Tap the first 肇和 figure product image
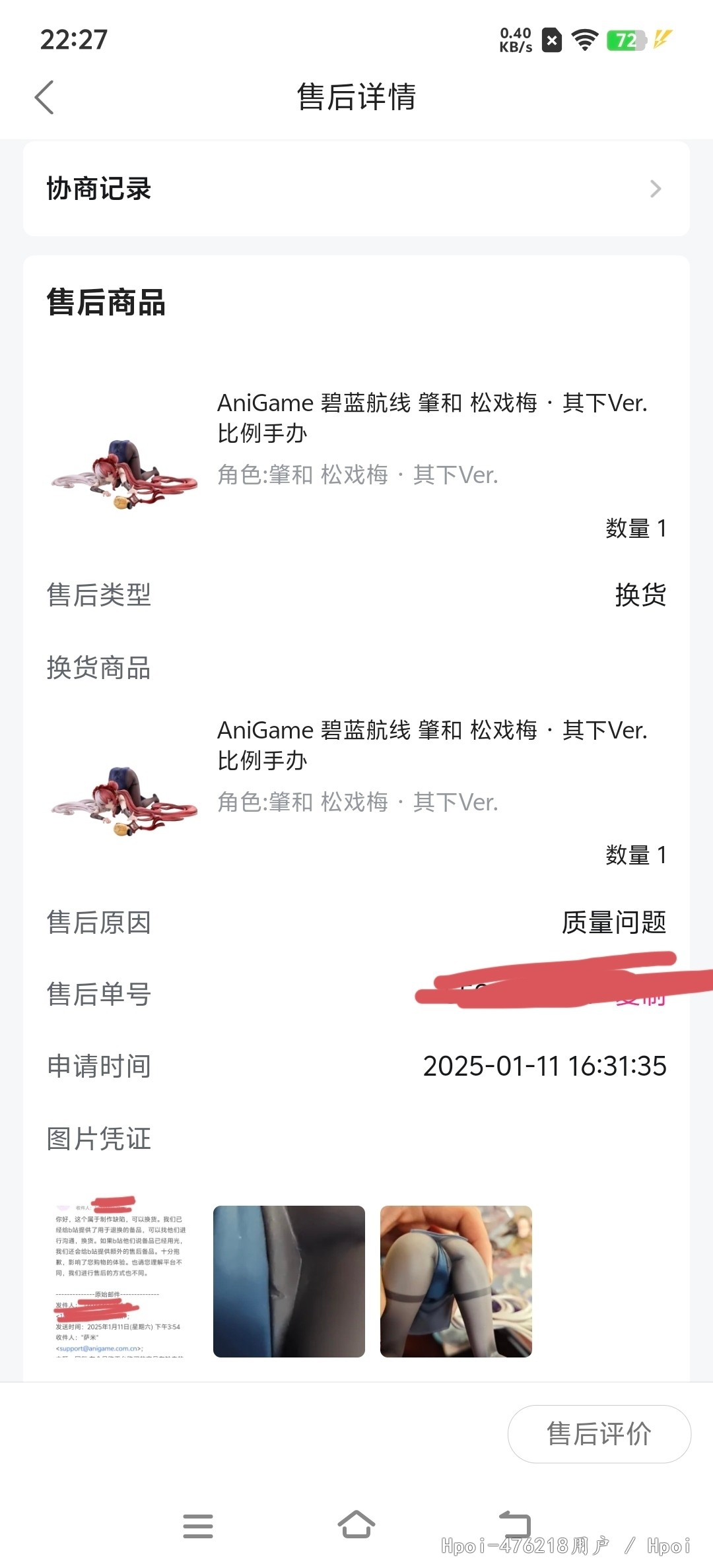 [124, 473]
